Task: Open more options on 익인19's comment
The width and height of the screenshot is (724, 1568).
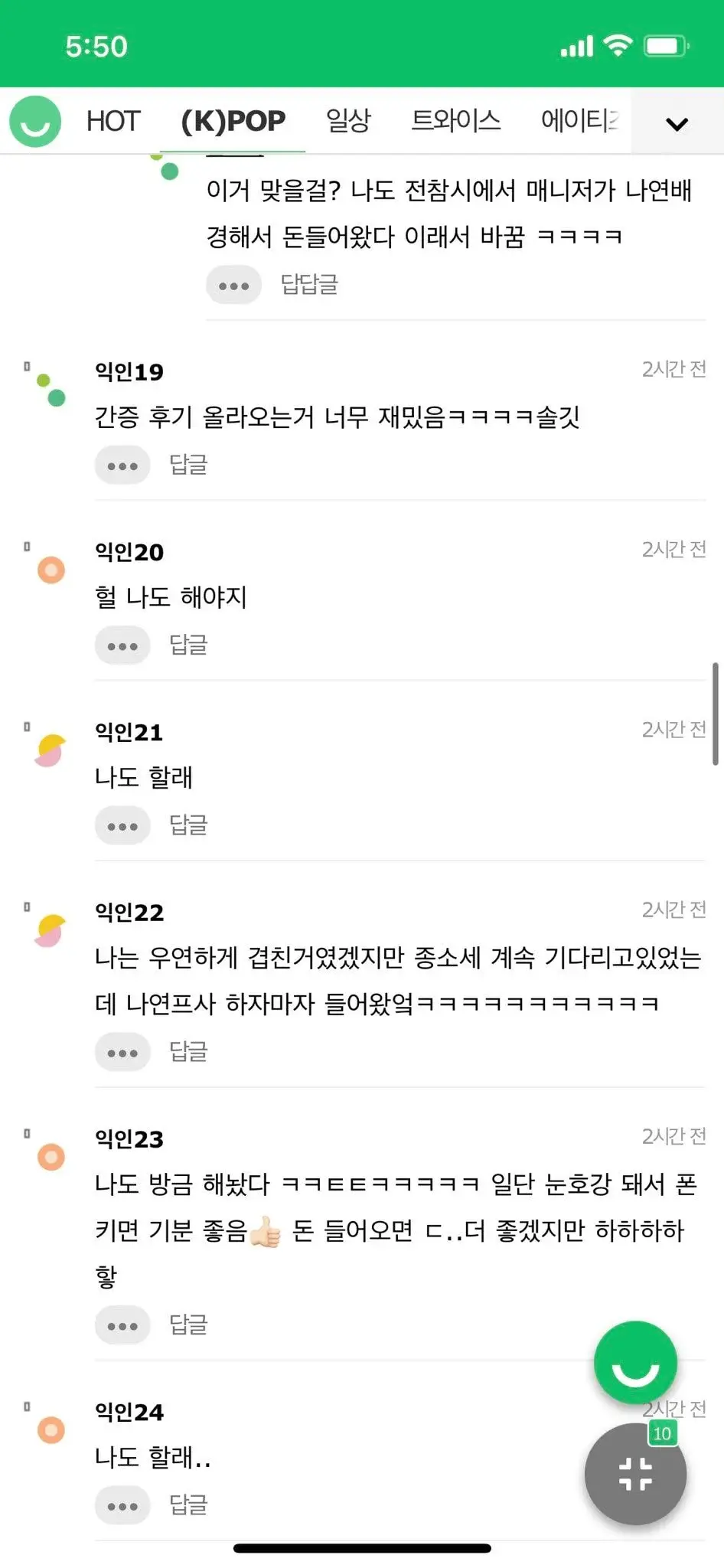Action: (x=122, y=465)
